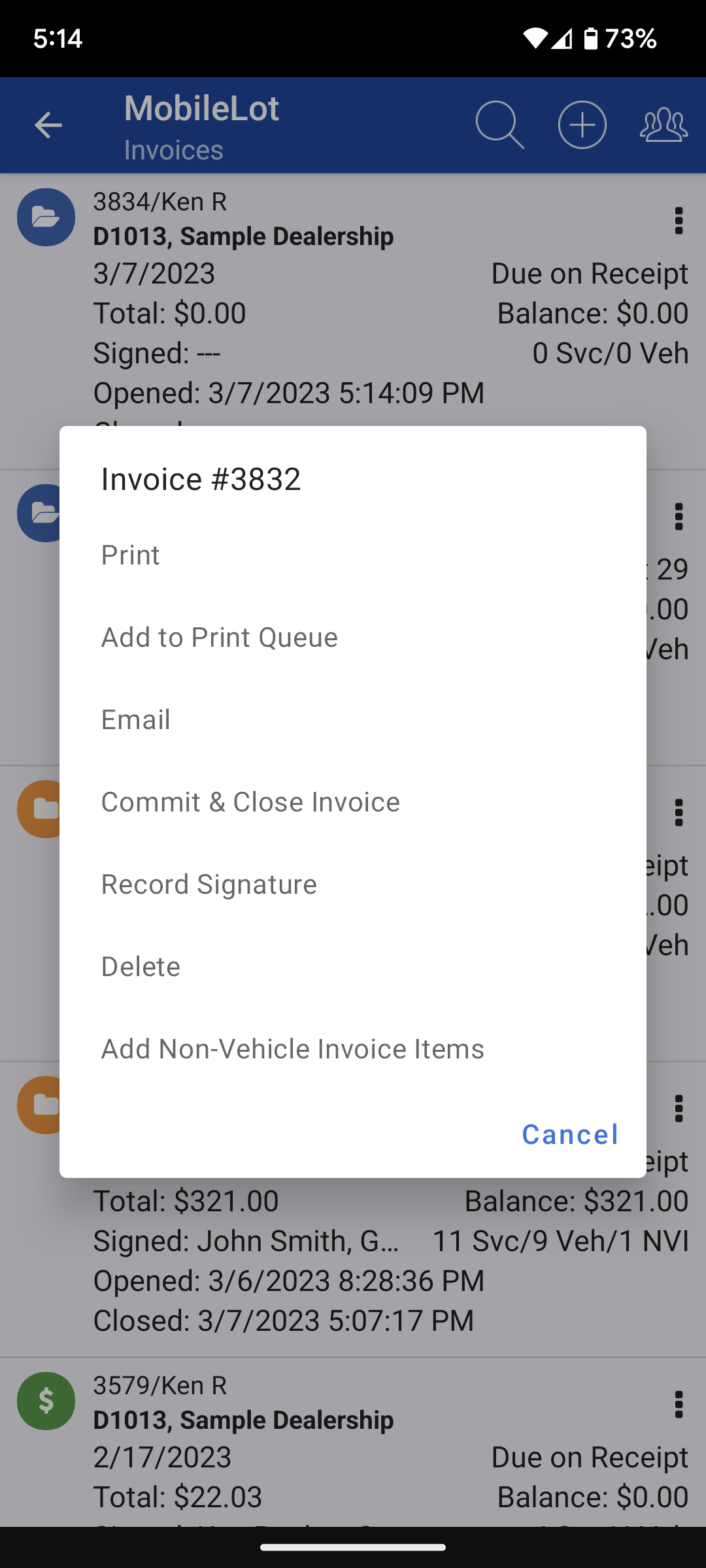Viewport: 706px width, 1568px height.
Task: Choose Add Non-Vehicle Invoice Items
Action: pyautogui.click(x=293, y=1049)
